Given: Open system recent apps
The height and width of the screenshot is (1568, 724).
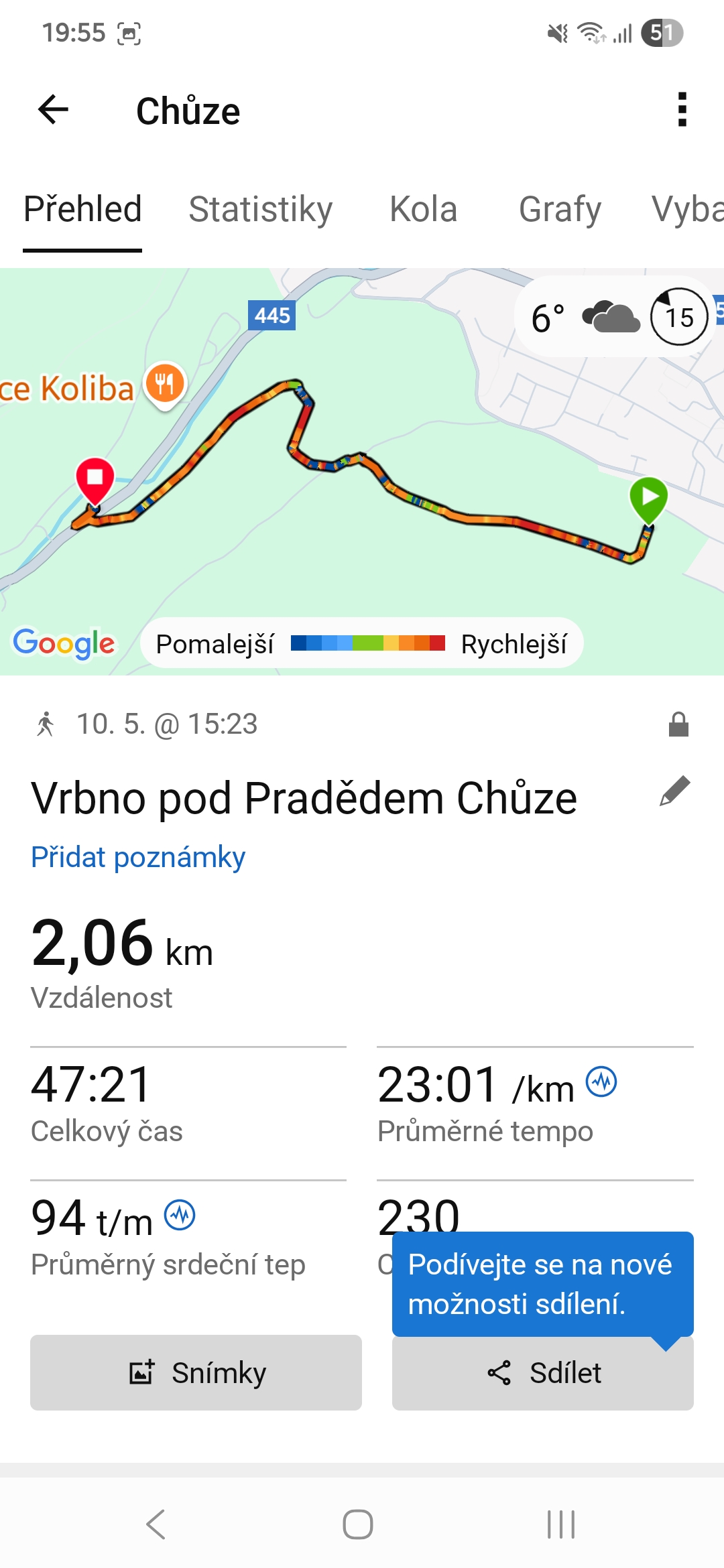Looking at the screenshot, I should coord(561,1524).
